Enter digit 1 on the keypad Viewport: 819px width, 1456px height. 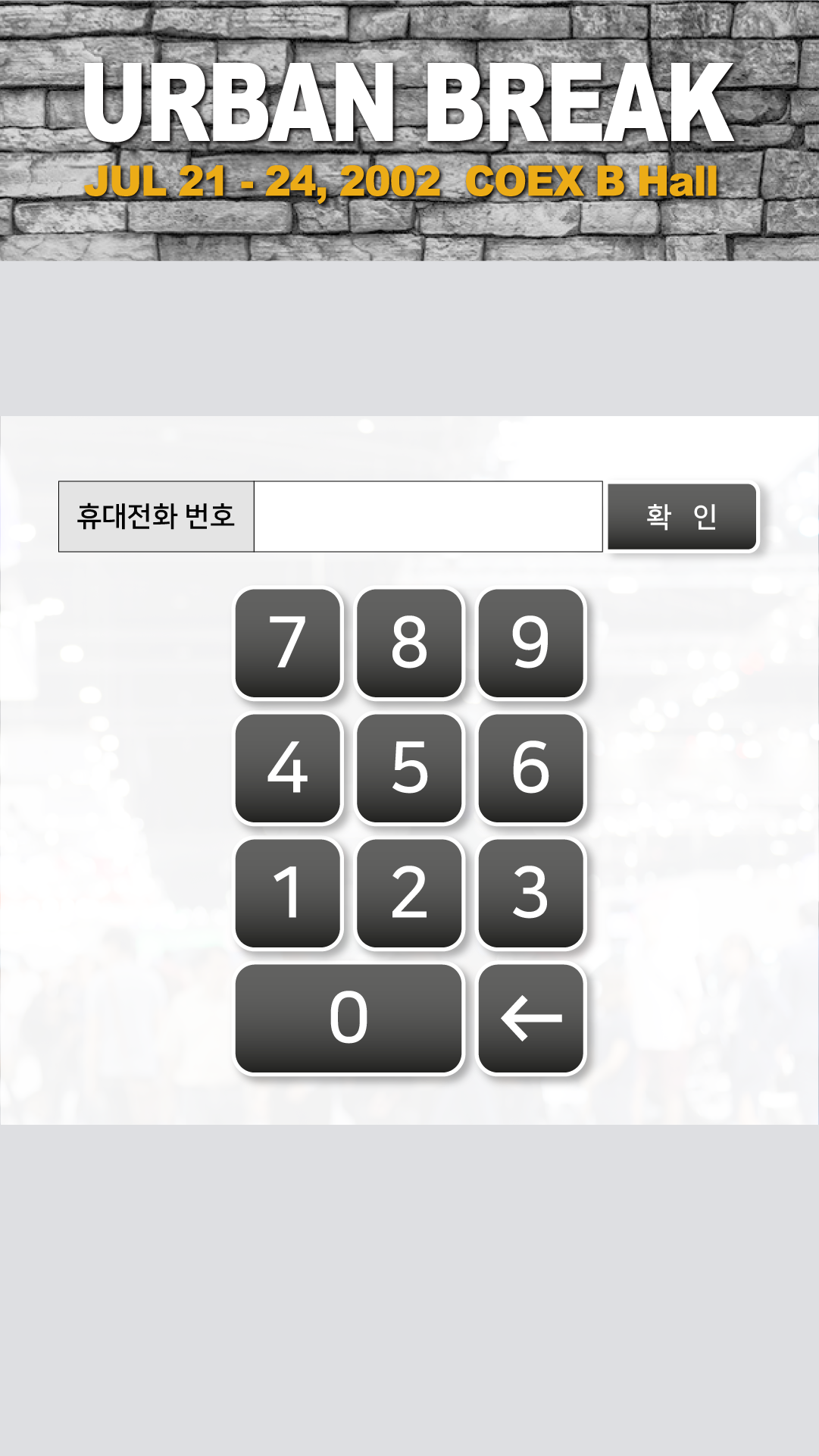click(288, 893)
